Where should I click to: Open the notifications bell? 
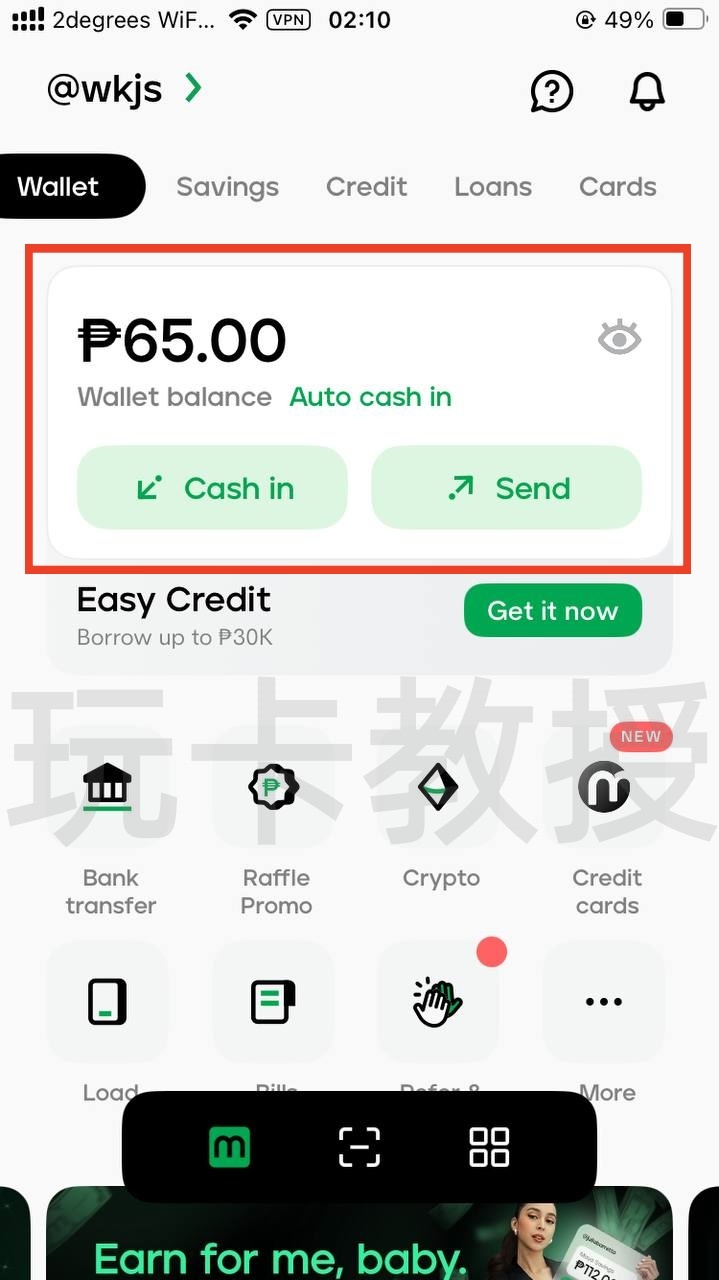647,91
